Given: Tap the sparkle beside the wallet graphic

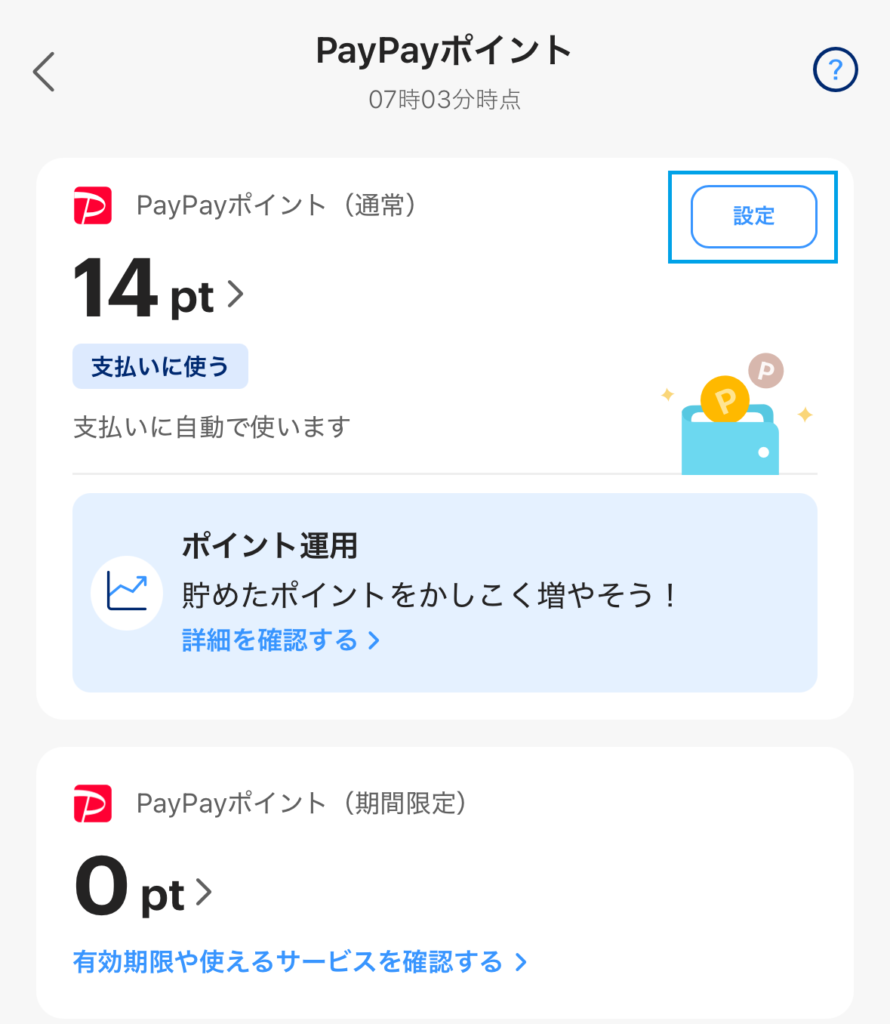Looking at the screenshot, I should click(x=668, y=396).
